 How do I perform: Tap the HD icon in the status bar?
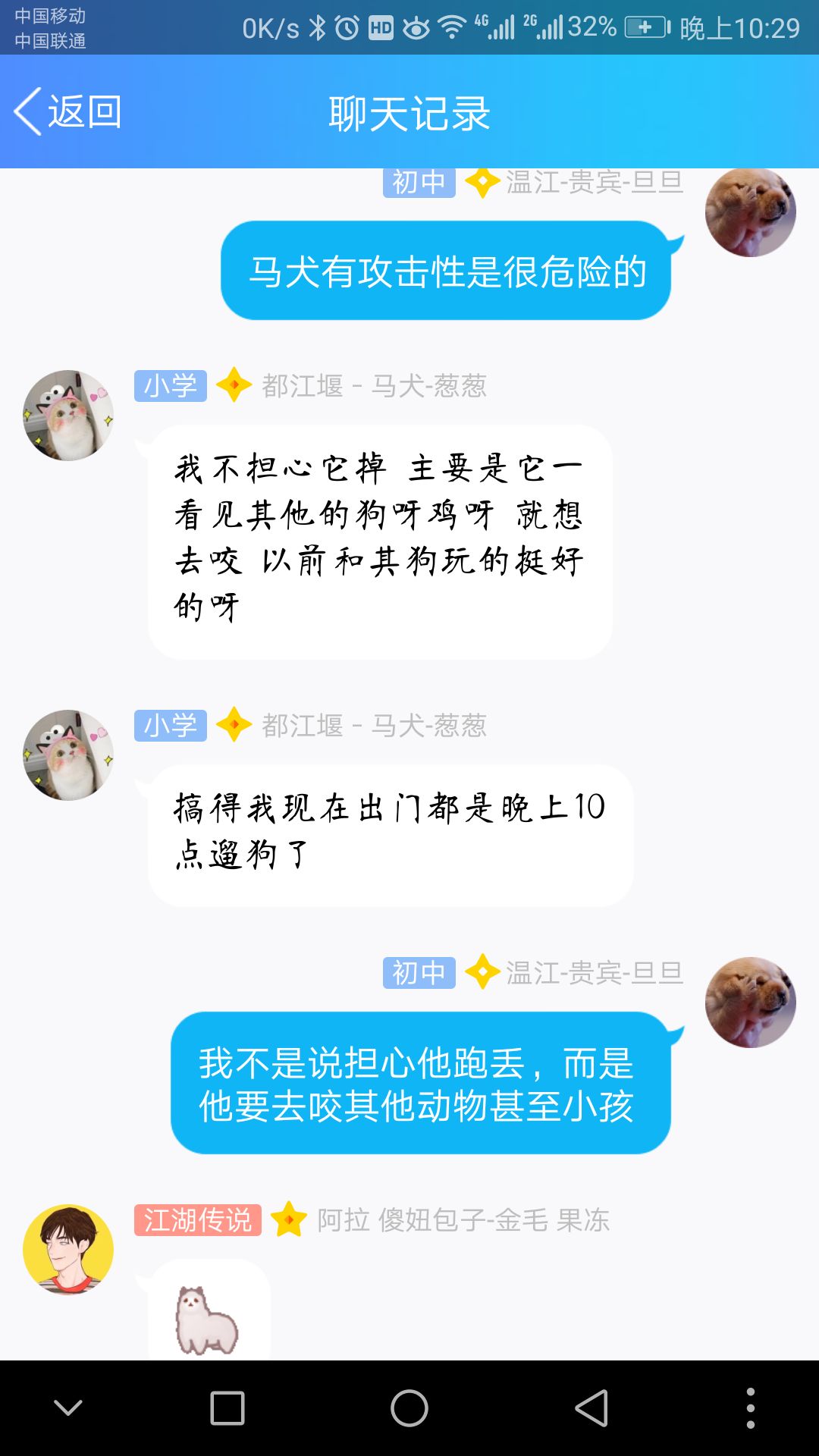pos(381,25)
